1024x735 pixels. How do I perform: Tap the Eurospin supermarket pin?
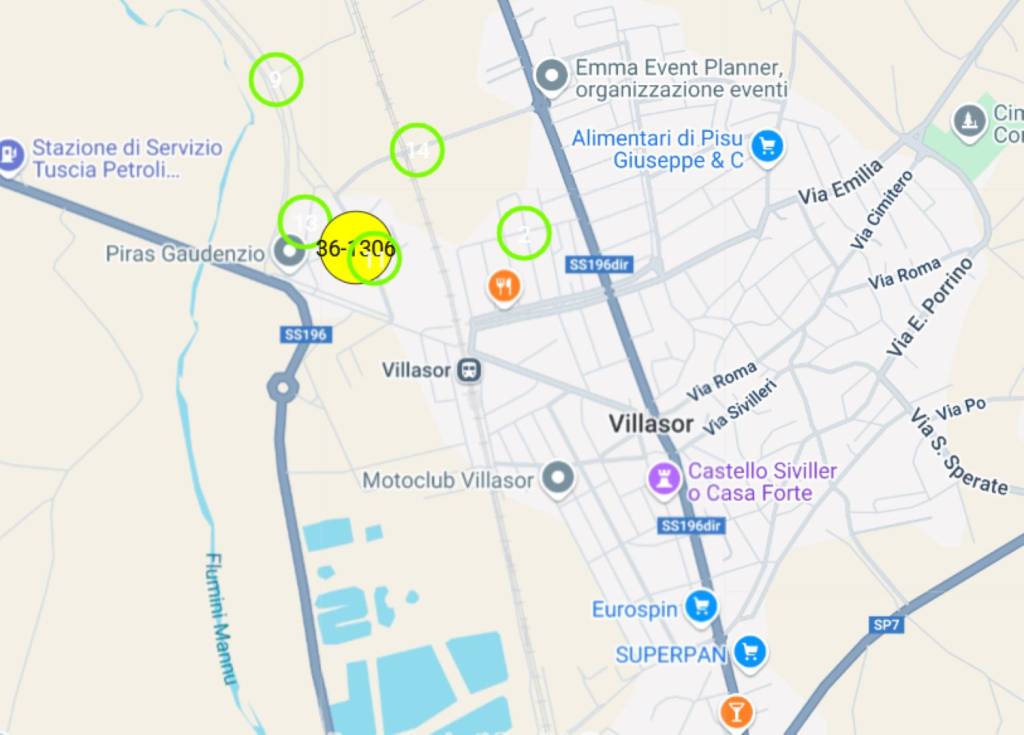pyautogui.click(x=700, y=606)
